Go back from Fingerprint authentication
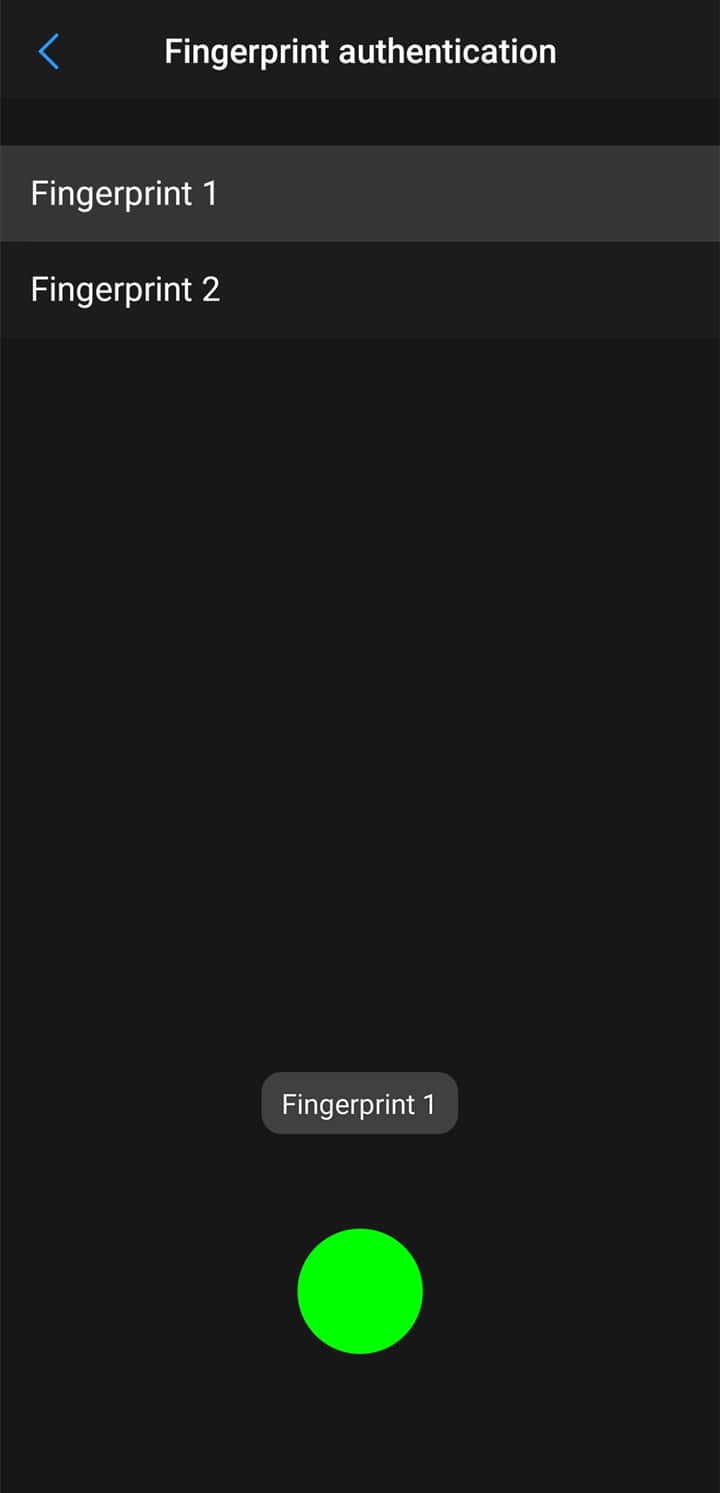720x1493 pixels. pyautogui.click(x=48, y=51)
